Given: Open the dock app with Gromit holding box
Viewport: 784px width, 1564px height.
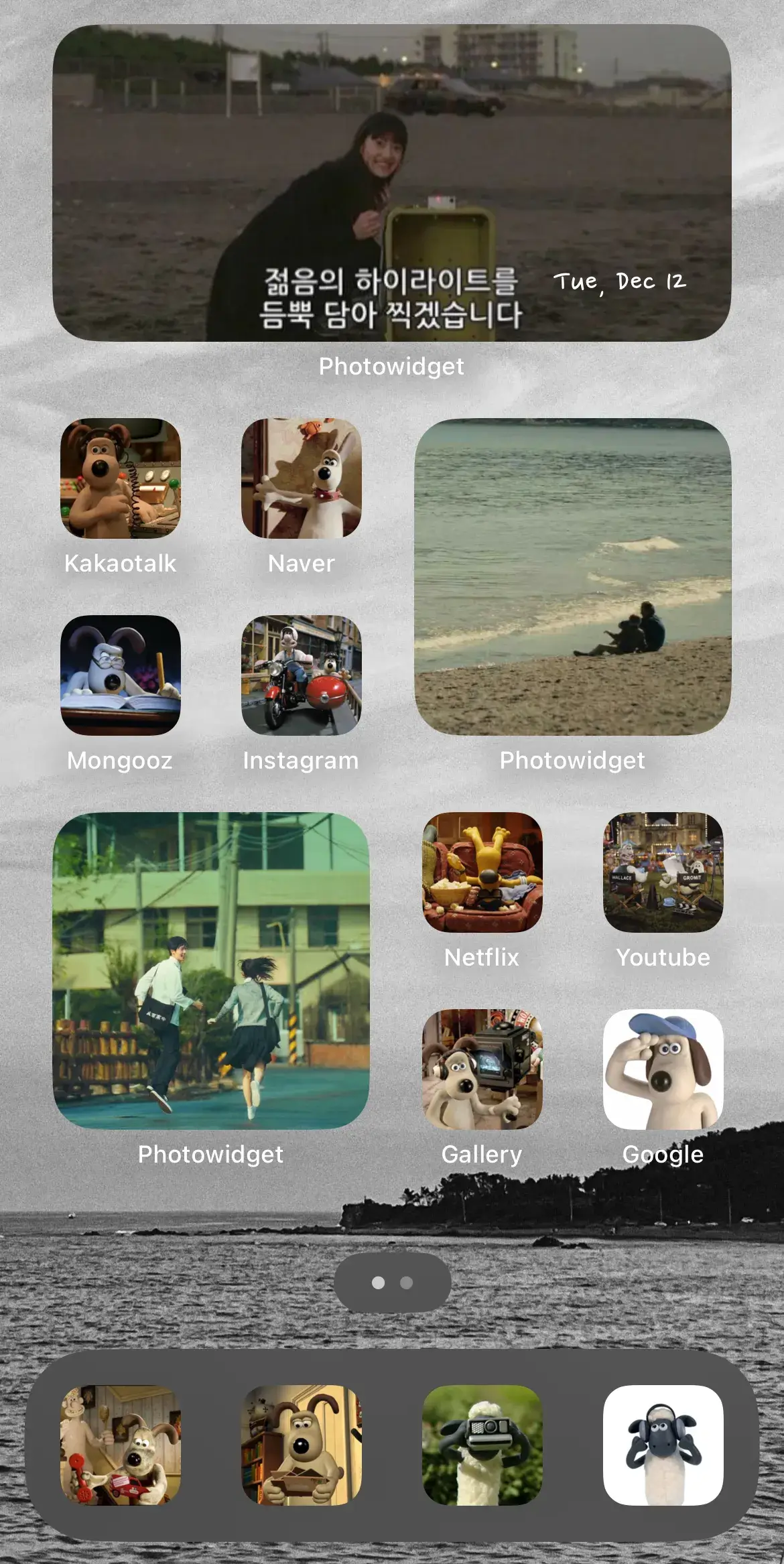Looking at the screenshot, I should (x=302, y=1445).
